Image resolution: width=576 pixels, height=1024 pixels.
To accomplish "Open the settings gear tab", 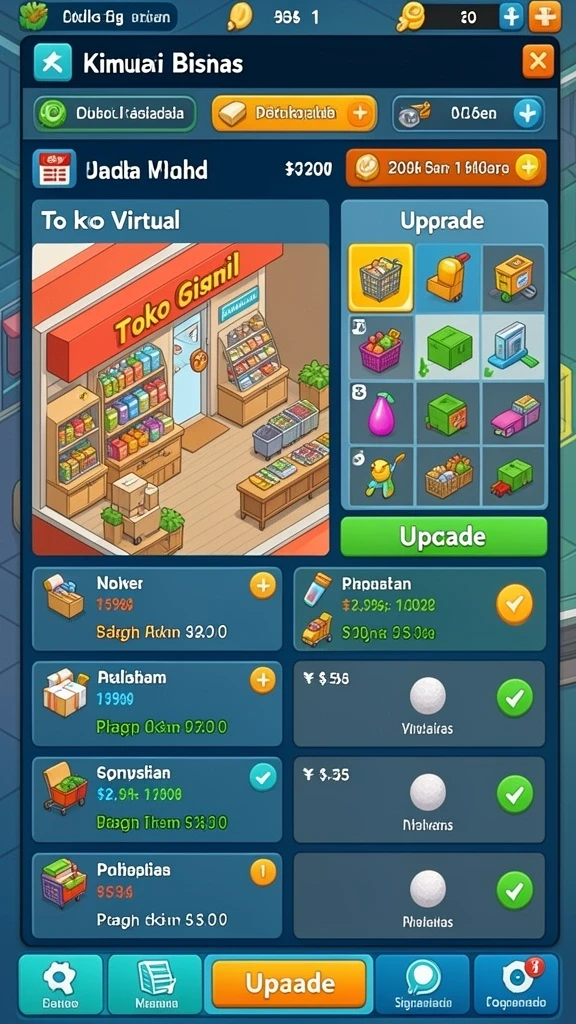I will tap(60, 984).
